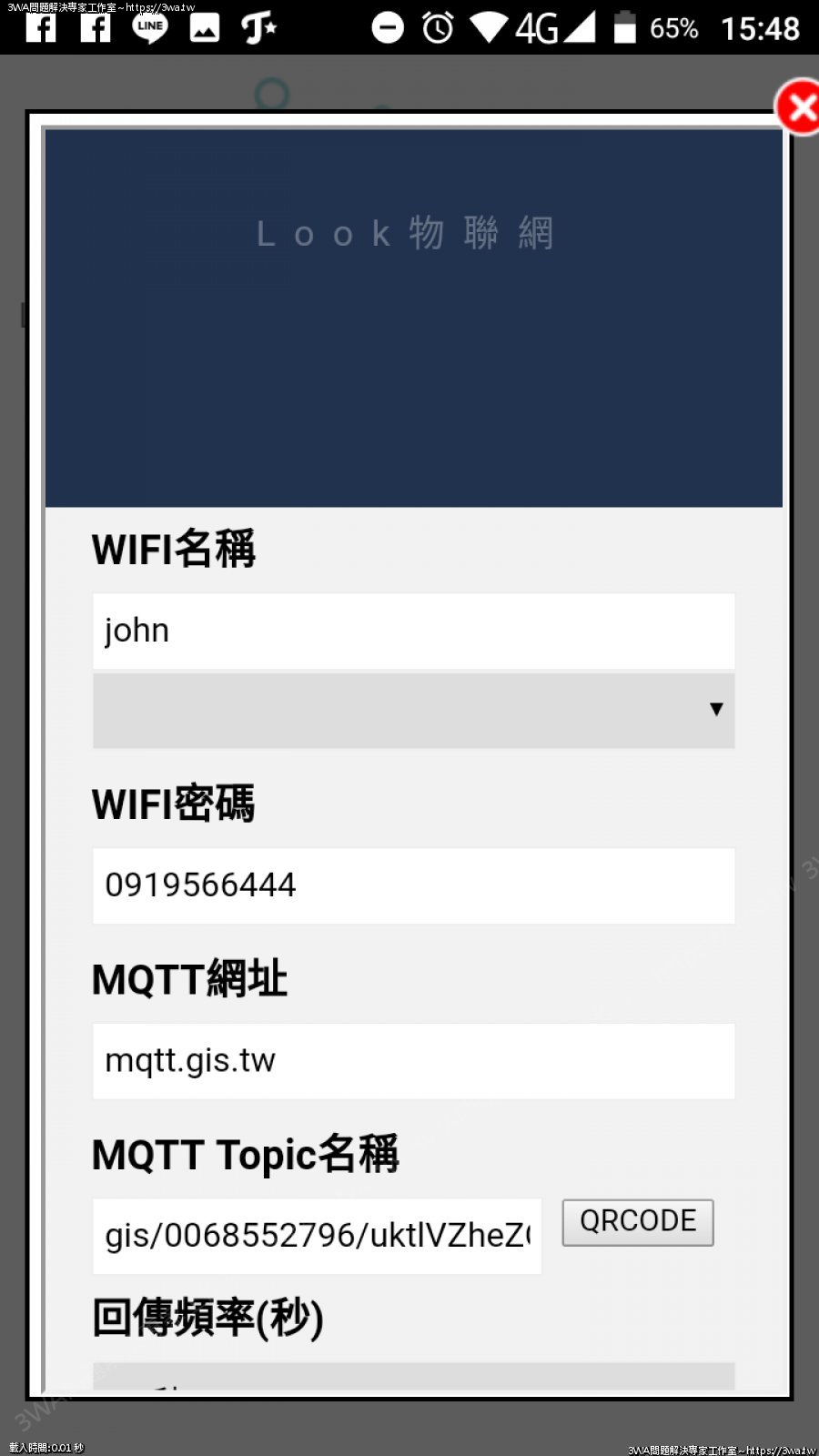Edit the MQTT網址 field mqtt.gis.tw
The image size is (819, 1456).
(x=413, y=1060)
